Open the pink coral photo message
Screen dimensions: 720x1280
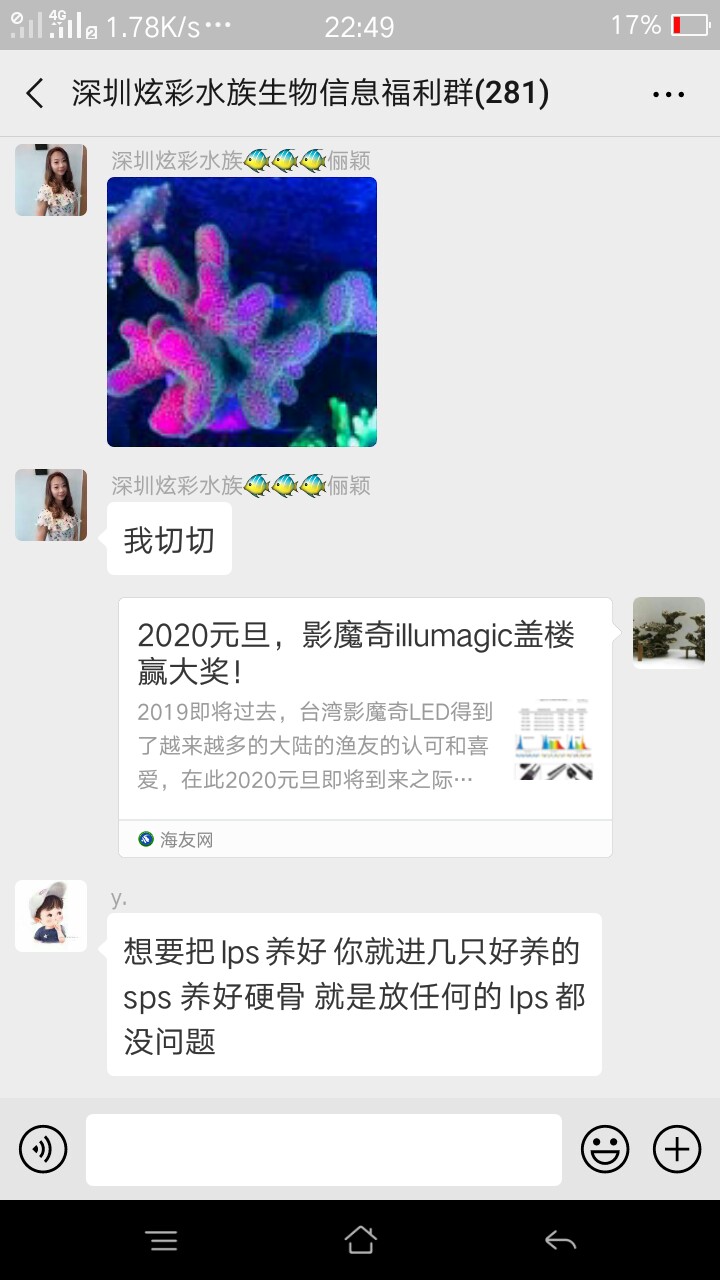click(x=242, y=312)
